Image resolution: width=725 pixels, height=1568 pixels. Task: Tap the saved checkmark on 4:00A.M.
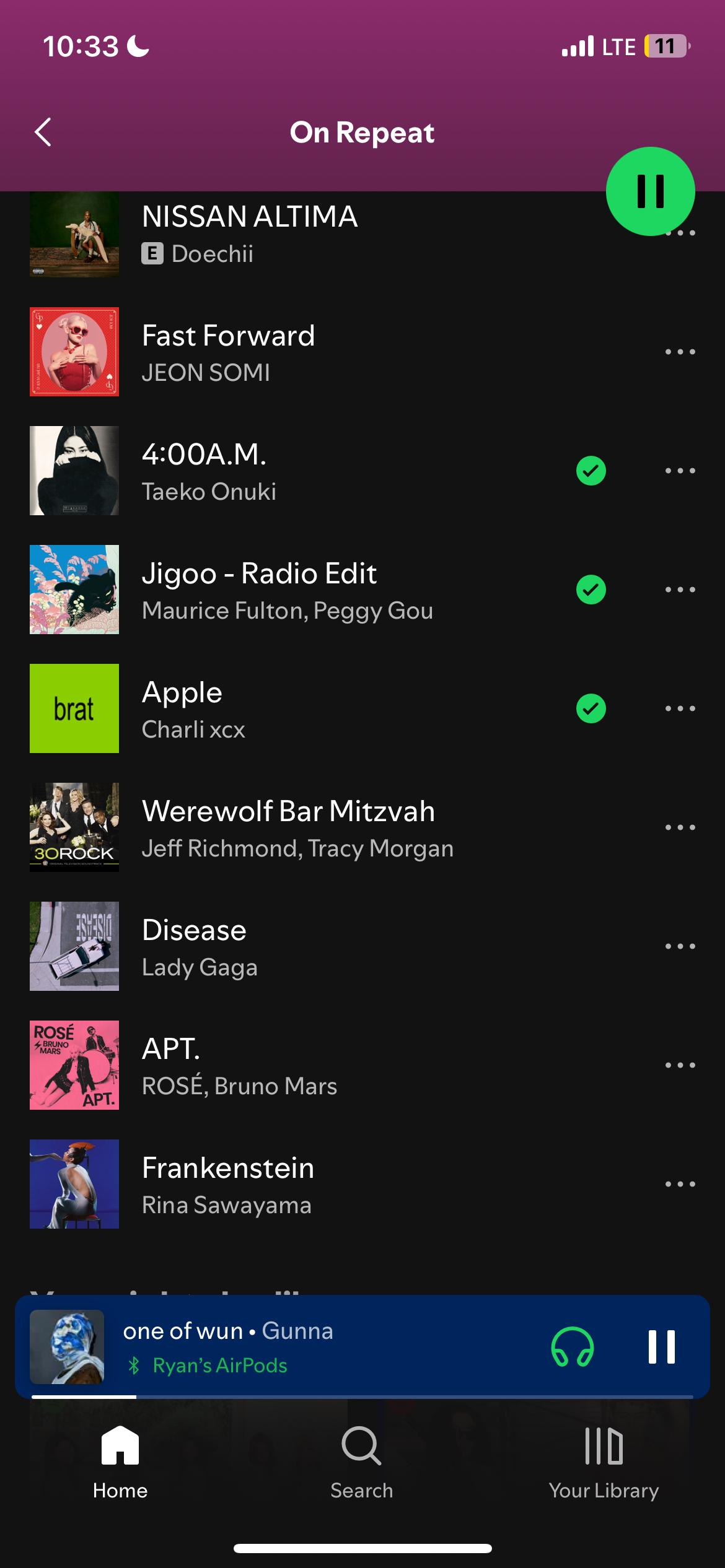pyautogui.click(x=591, y=471)
